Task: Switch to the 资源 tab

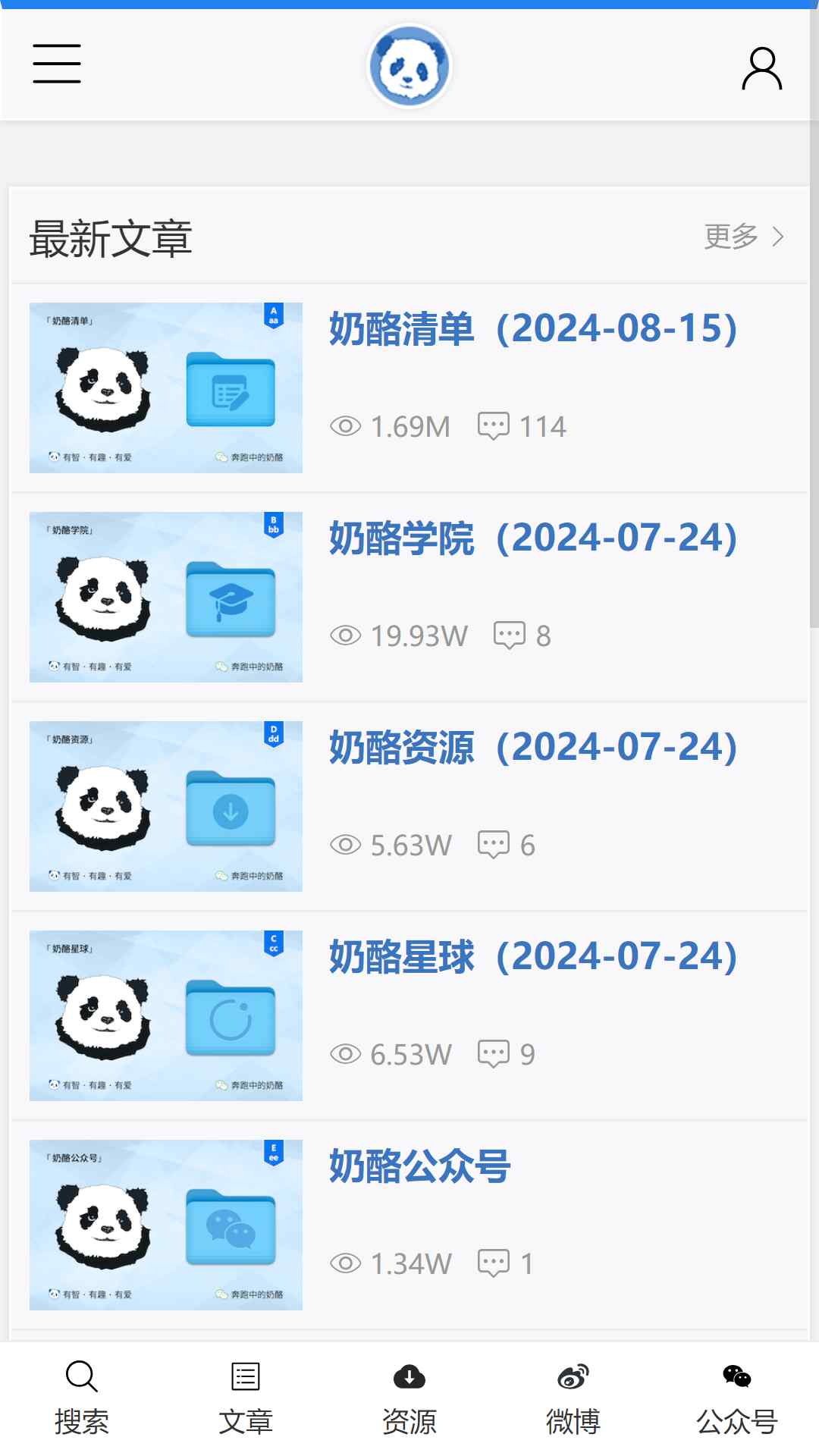Action: 409,1398
